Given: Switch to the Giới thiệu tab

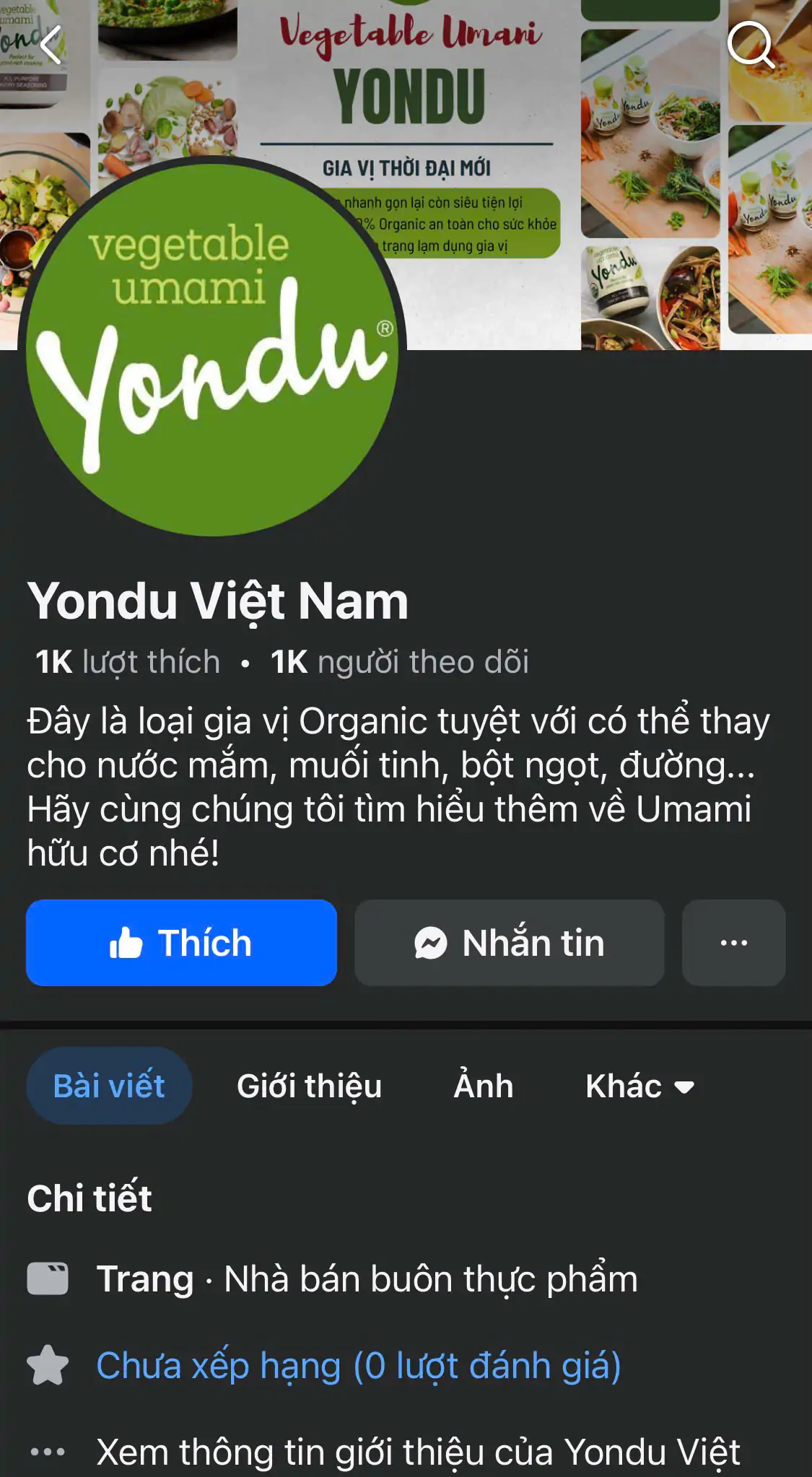Looking at the screenshot, I should pos(309,1086).
